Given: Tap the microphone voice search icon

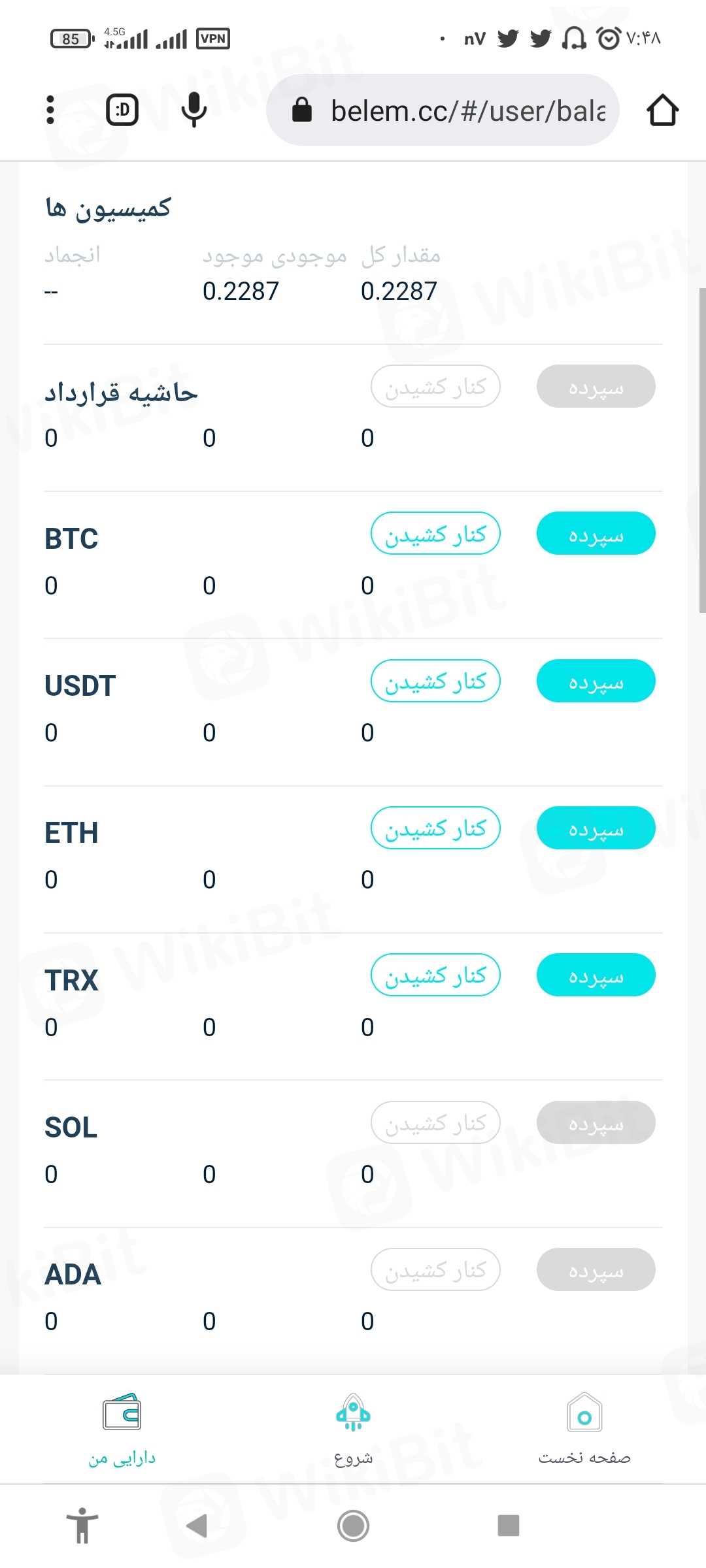Looking at the screenshot, I should [x=193, y=110].
